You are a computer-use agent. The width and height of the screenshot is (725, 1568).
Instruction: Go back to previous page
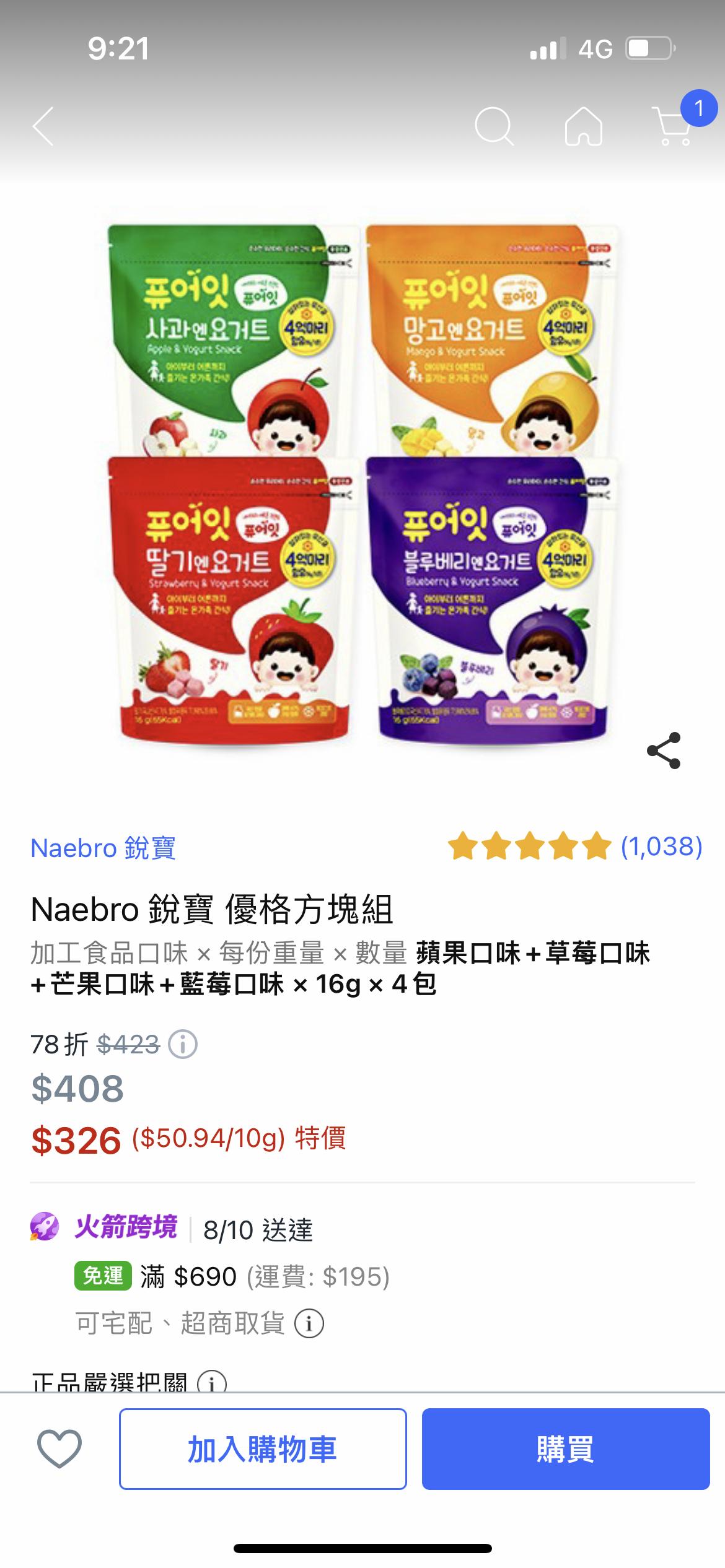pyautogui.click(x=43, y=126)
